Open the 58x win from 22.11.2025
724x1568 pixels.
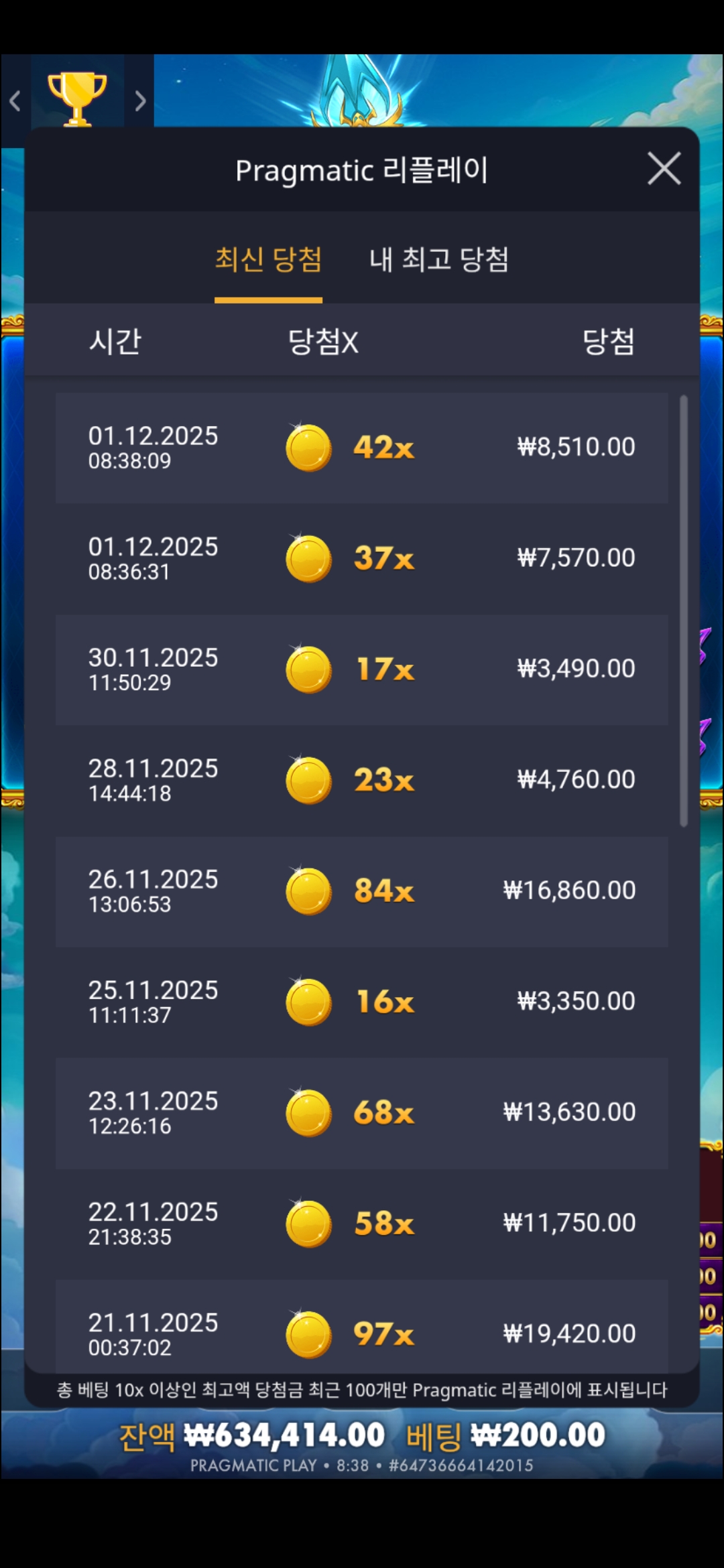coord(361,1224)
